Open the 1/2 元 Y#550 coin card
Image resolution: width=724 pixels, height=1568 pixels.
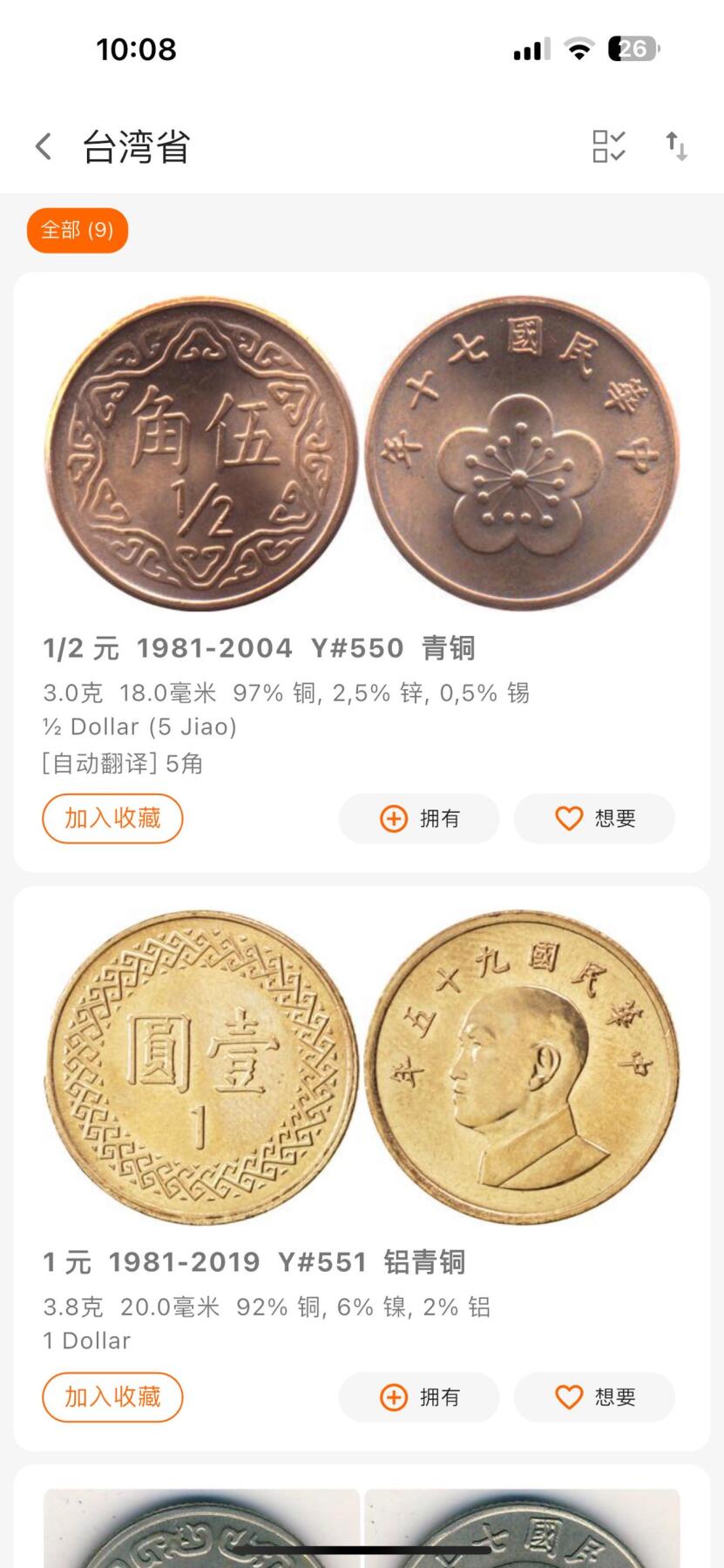click(x=259, y=648)
